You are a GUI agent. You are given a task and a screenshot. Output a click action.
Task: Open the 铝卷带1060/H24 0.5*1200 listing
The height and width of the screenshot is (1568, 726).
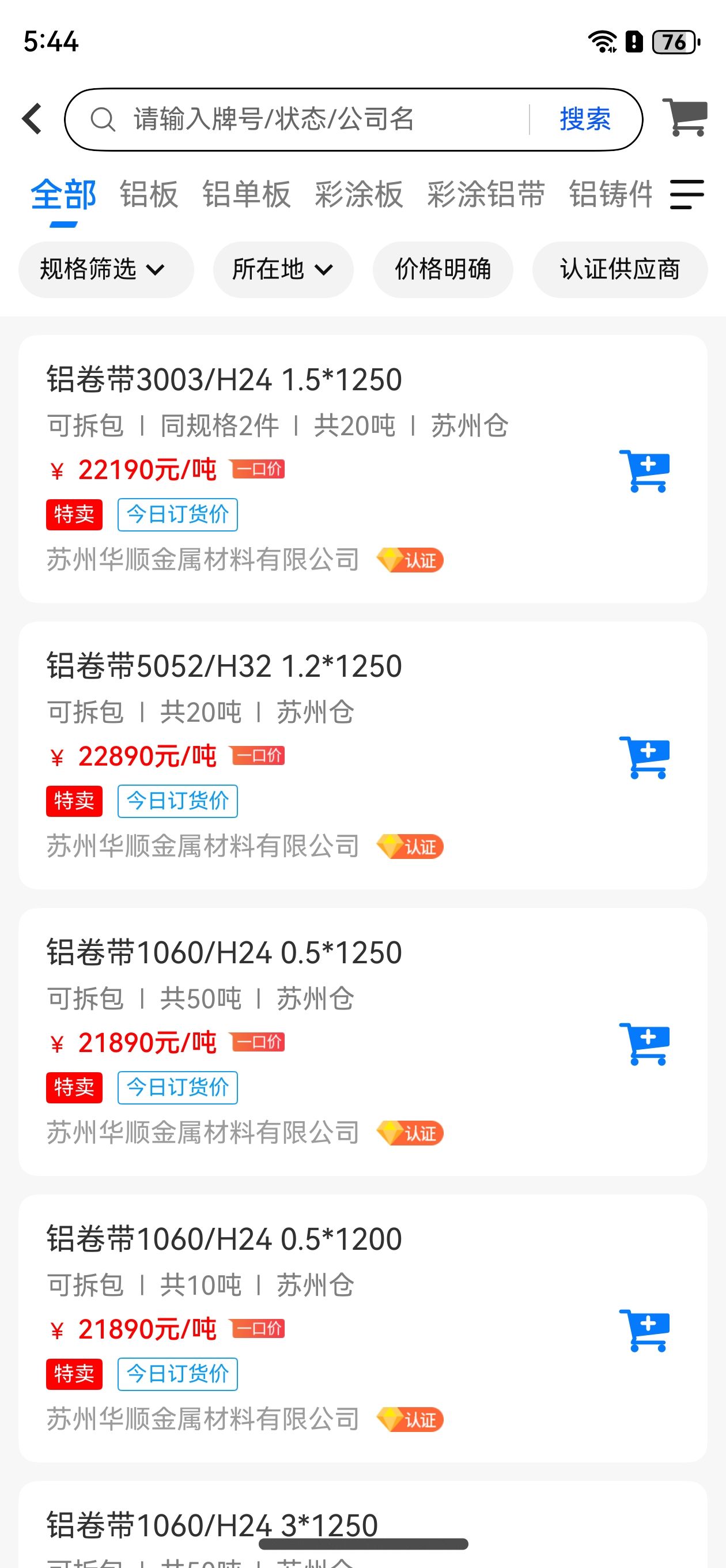point(362,1328)
